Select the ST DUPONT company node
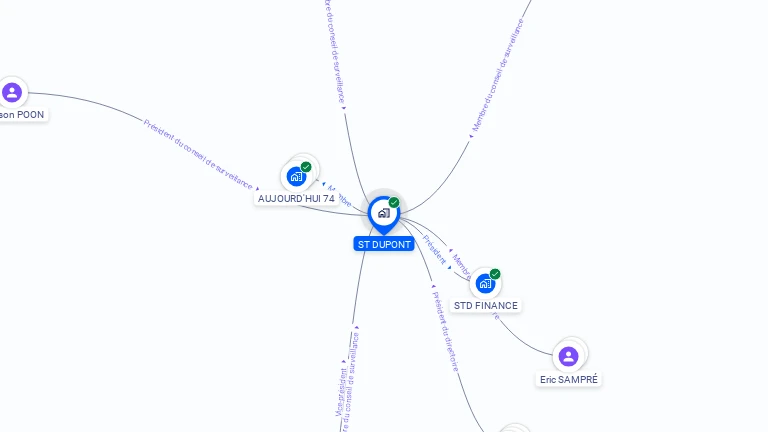768x432 pixels. pos(383,213)
